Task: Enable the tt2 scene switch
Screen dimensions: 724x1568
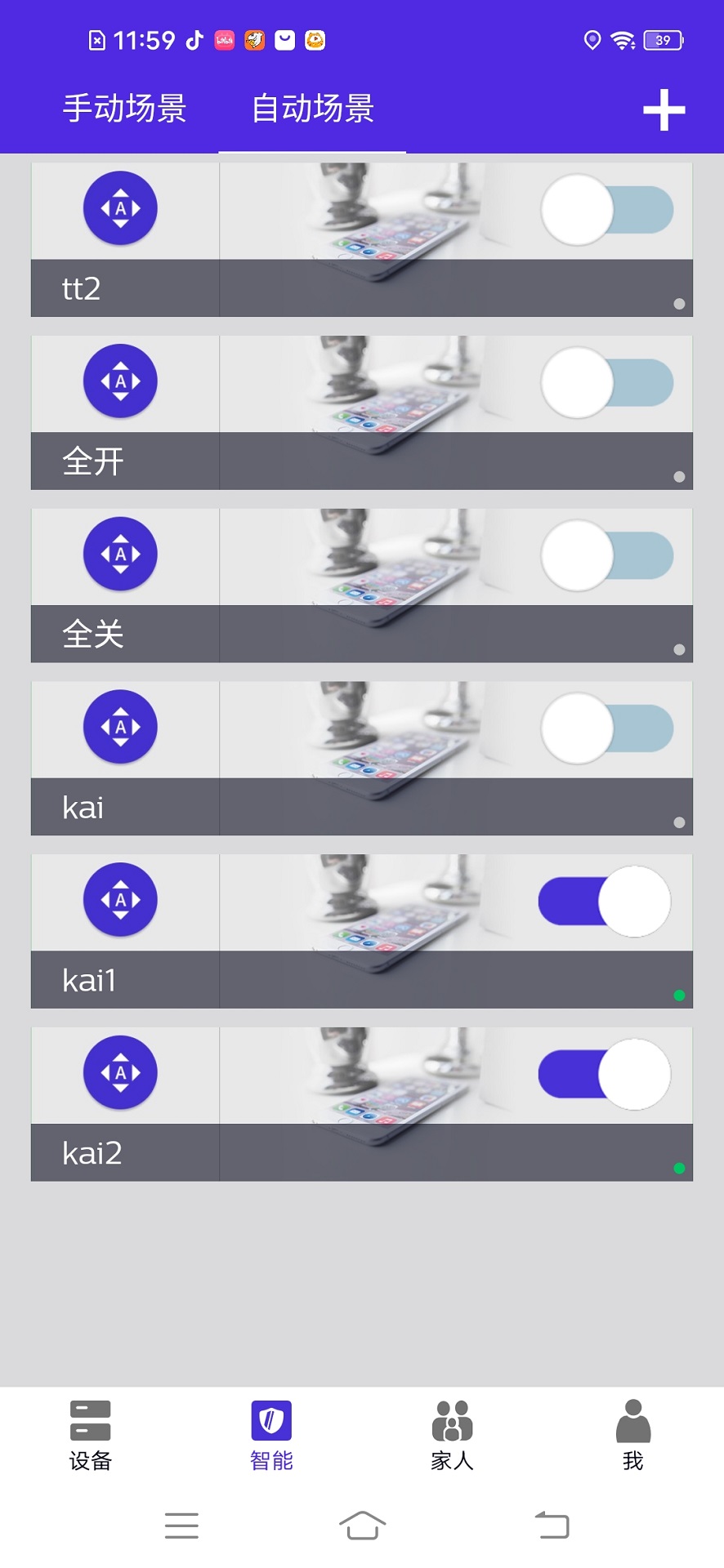Action: (606, 210)
